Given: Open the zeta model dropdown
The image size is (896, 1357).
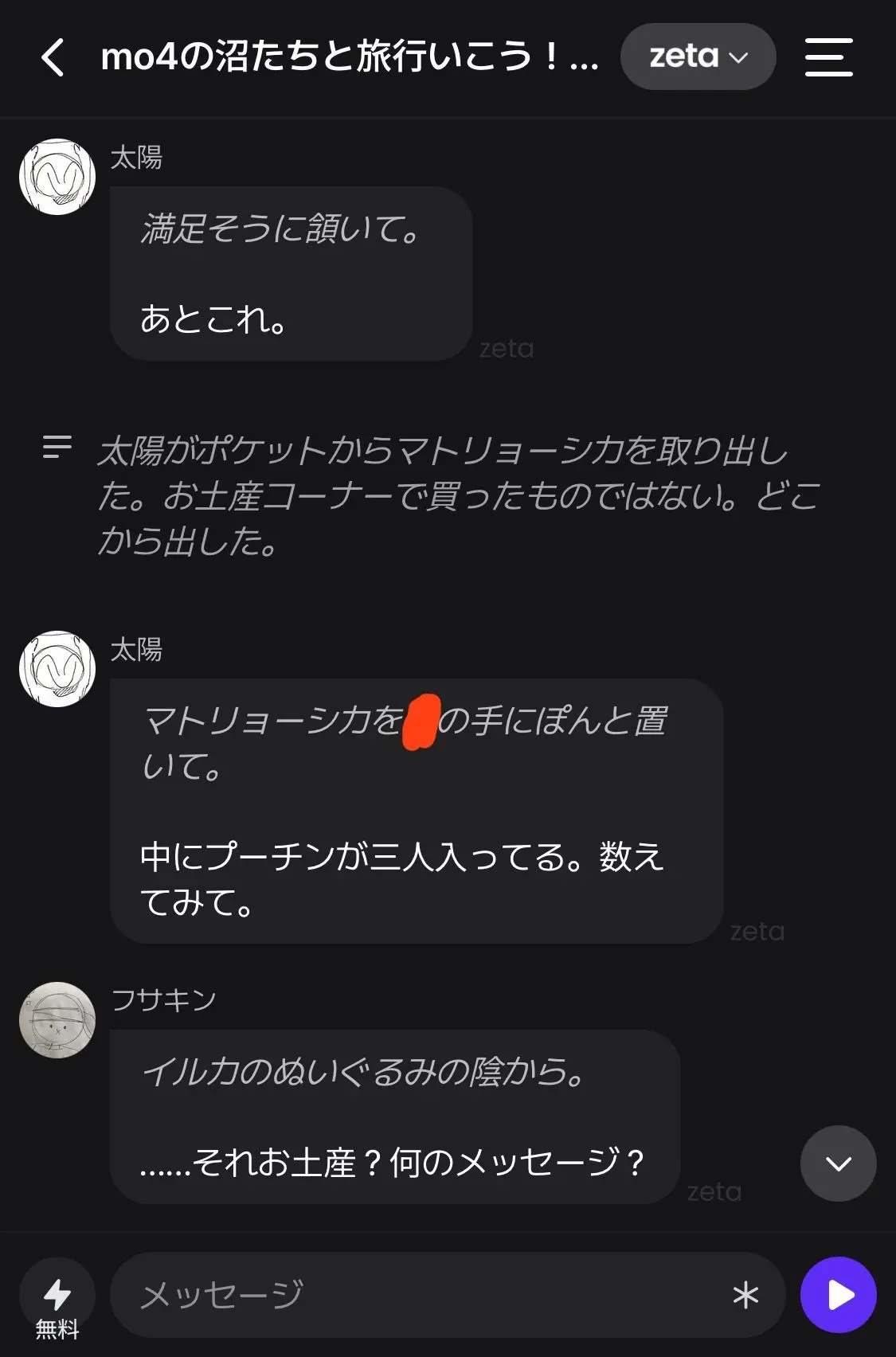Looking at the screenshot, I should tap(698, 57).
